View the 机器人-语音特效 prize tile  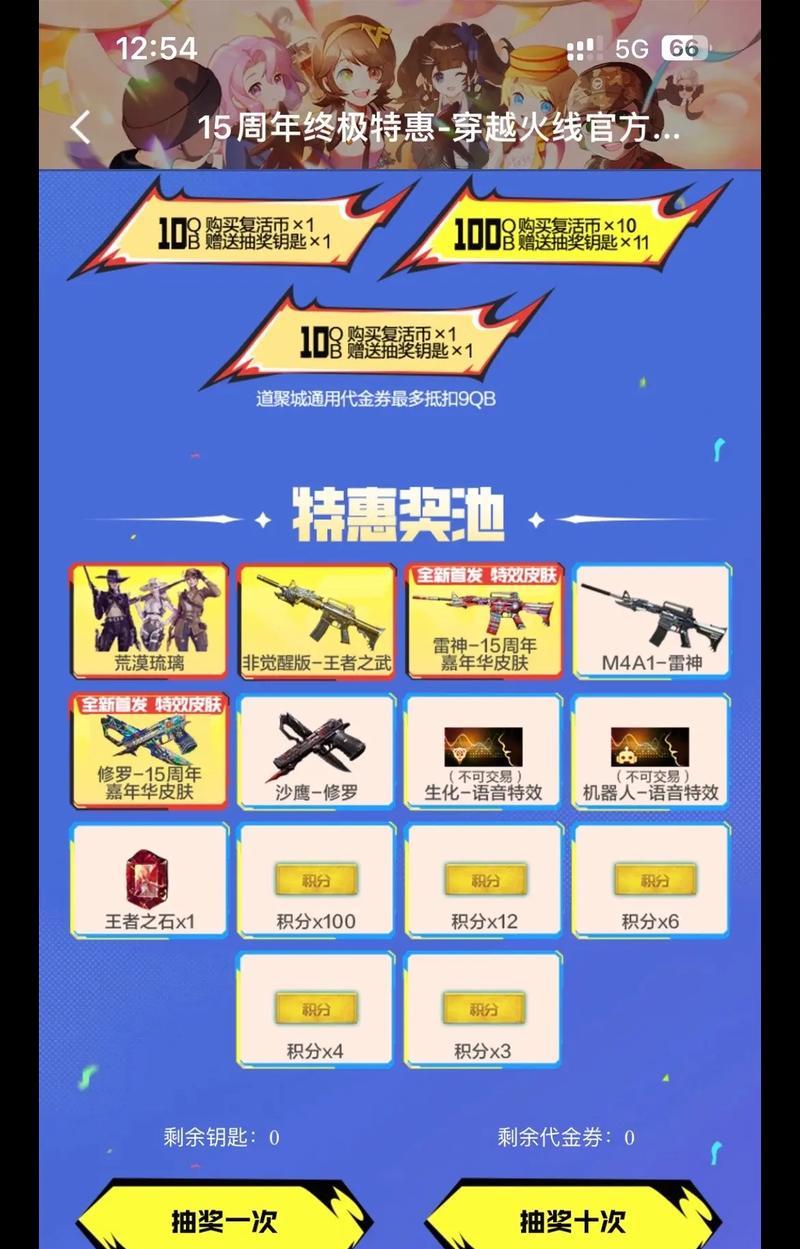pos(651,750)
